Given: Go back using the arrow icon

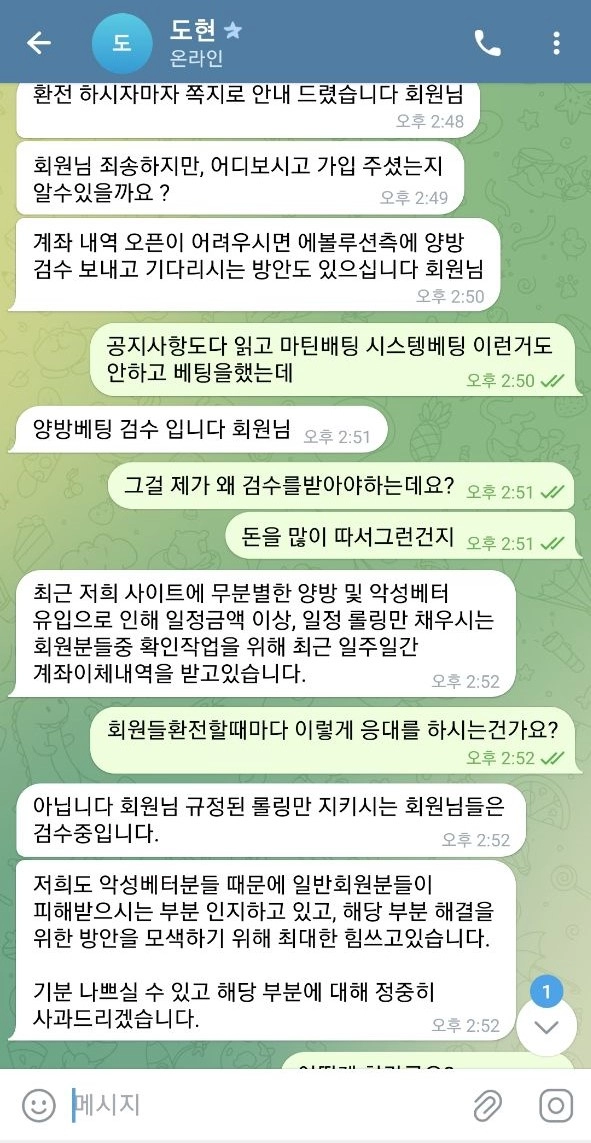Looking at the screenshot, I should 39,43.
